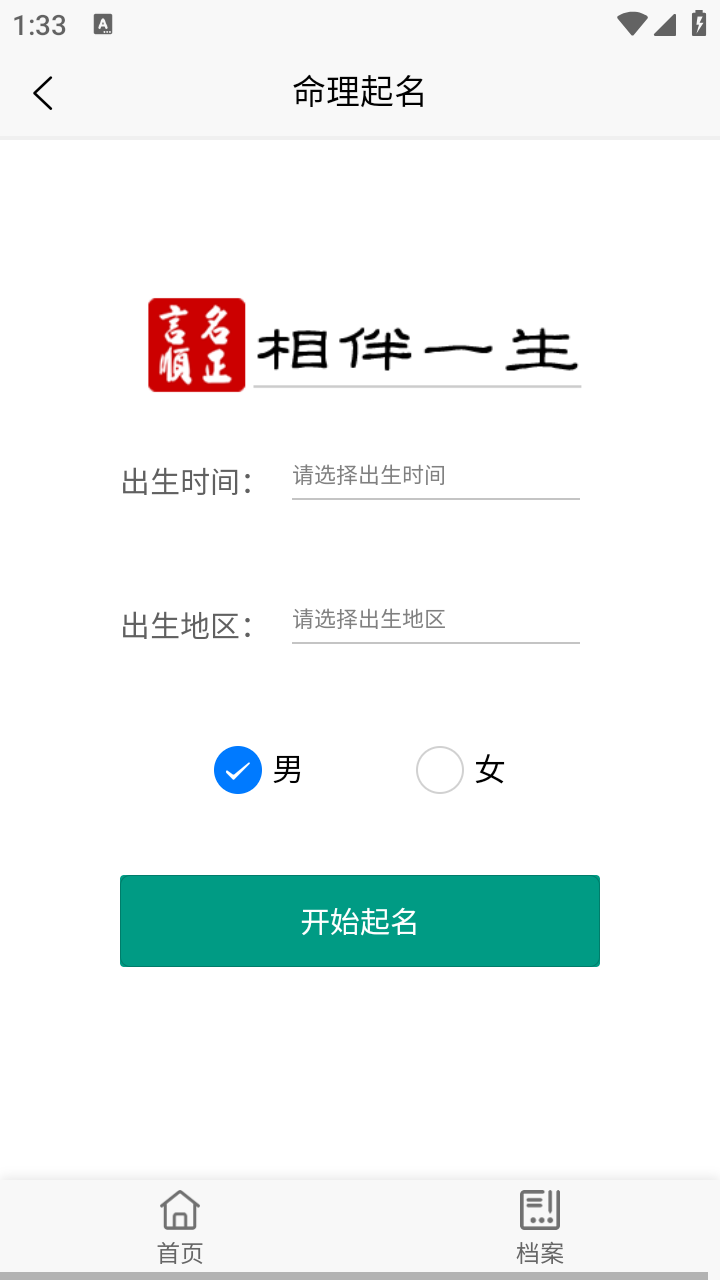
Task: Tap the back arrow to leave 命理起名
Action: click(x=42, y=92)
